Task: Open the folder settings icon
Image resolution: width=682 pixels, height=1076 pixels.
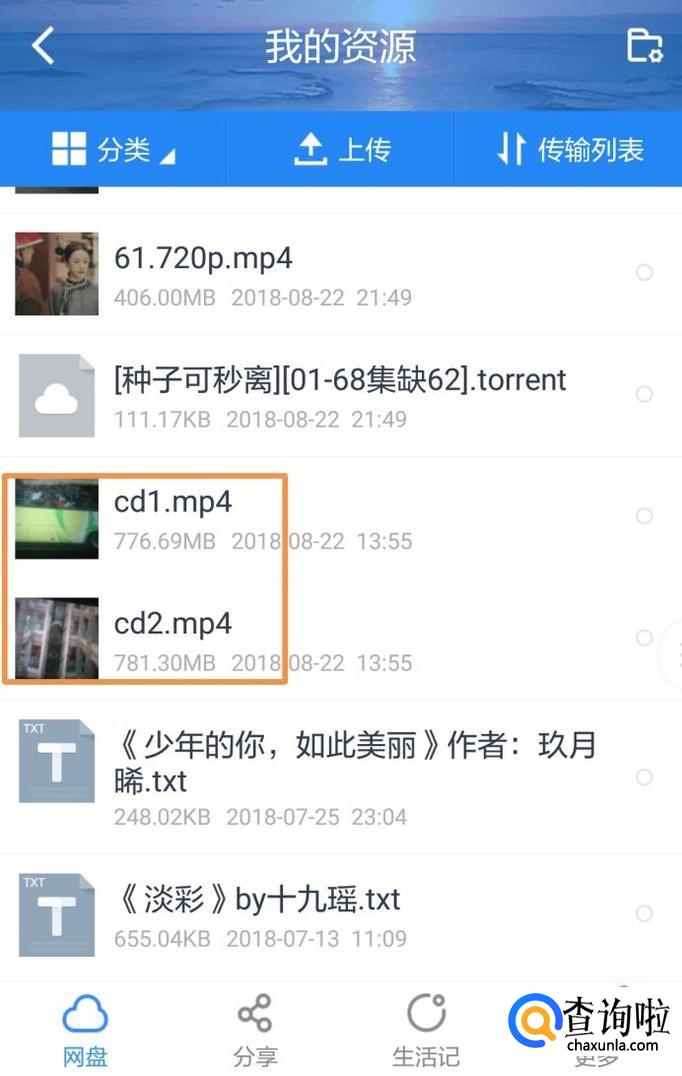Action: click(x=644, y=46)
